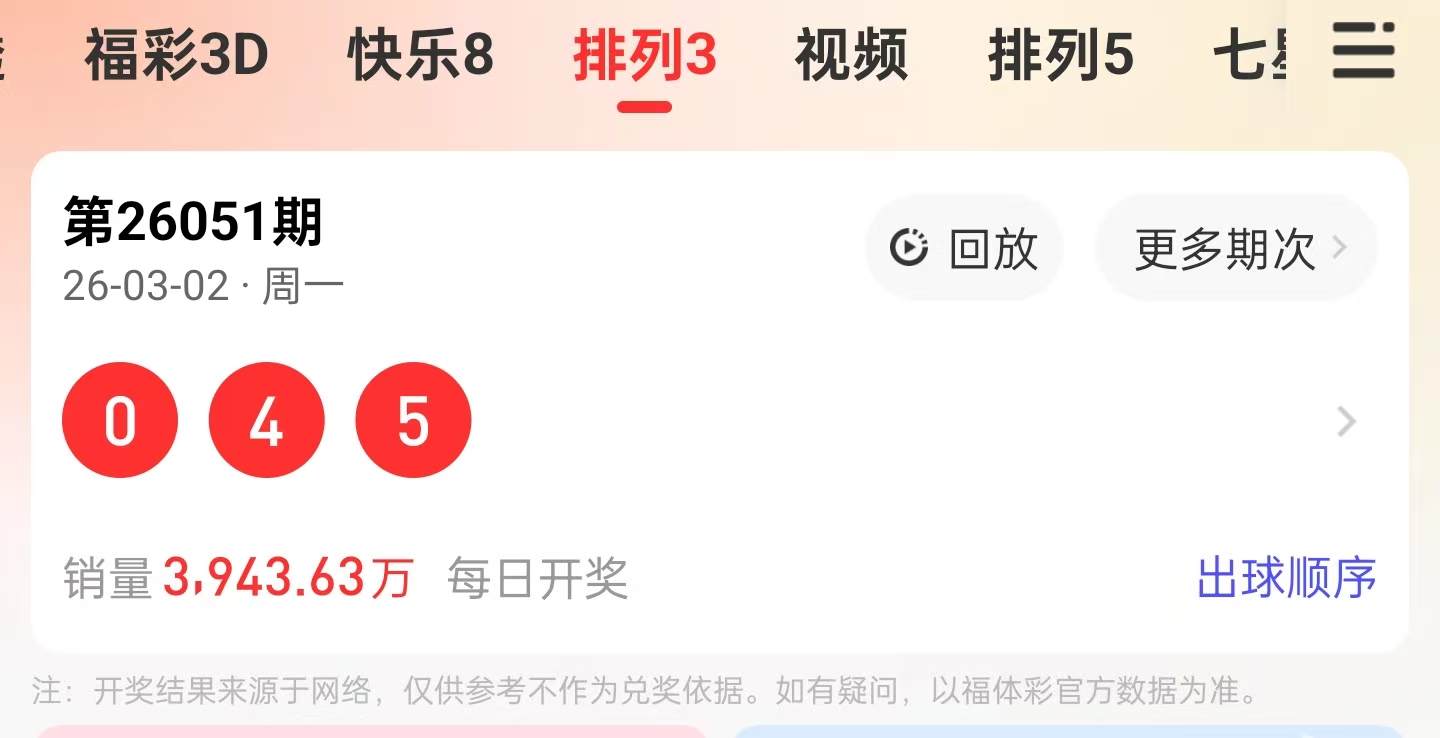Image resolution: width=1440 pixels, height=738 pixels.
Task: View 更多期次 past draws
Action: [1237, 248]
